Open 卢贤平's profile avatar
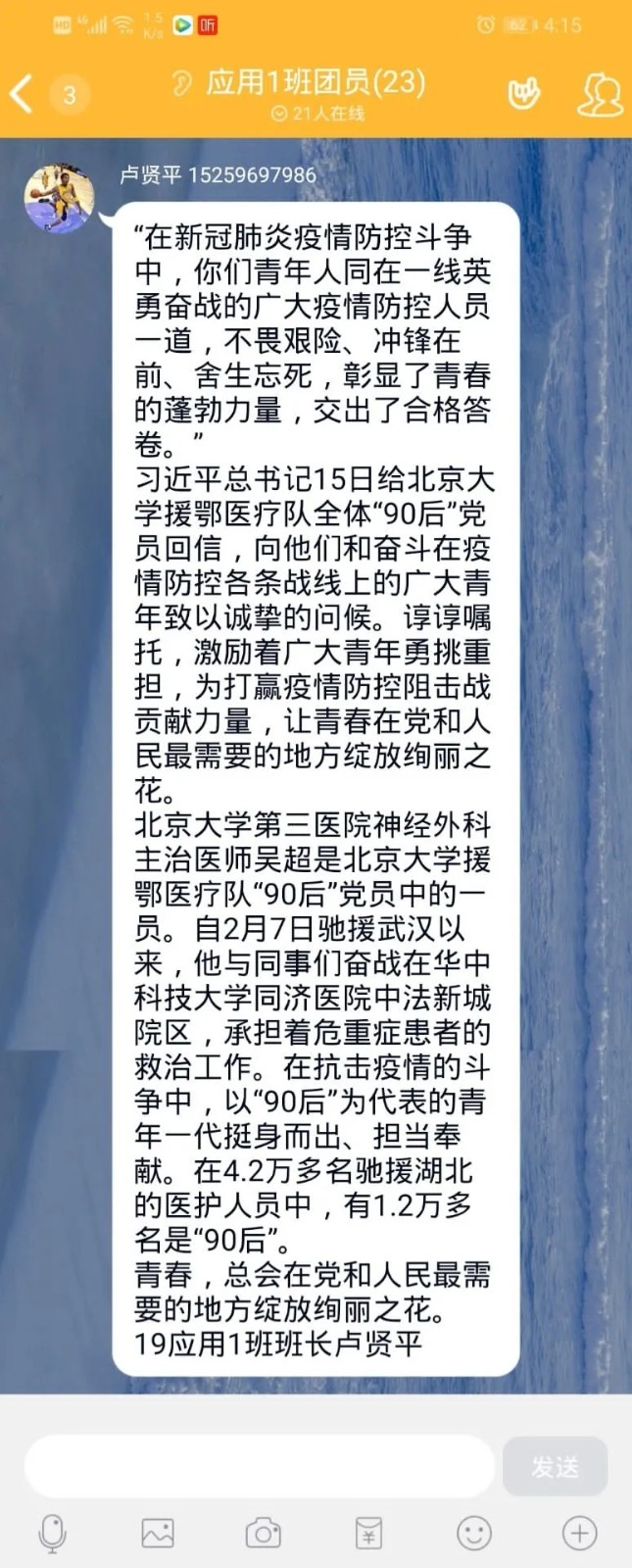The width and height of the screenshot is (632, 1568). point(60,199)
